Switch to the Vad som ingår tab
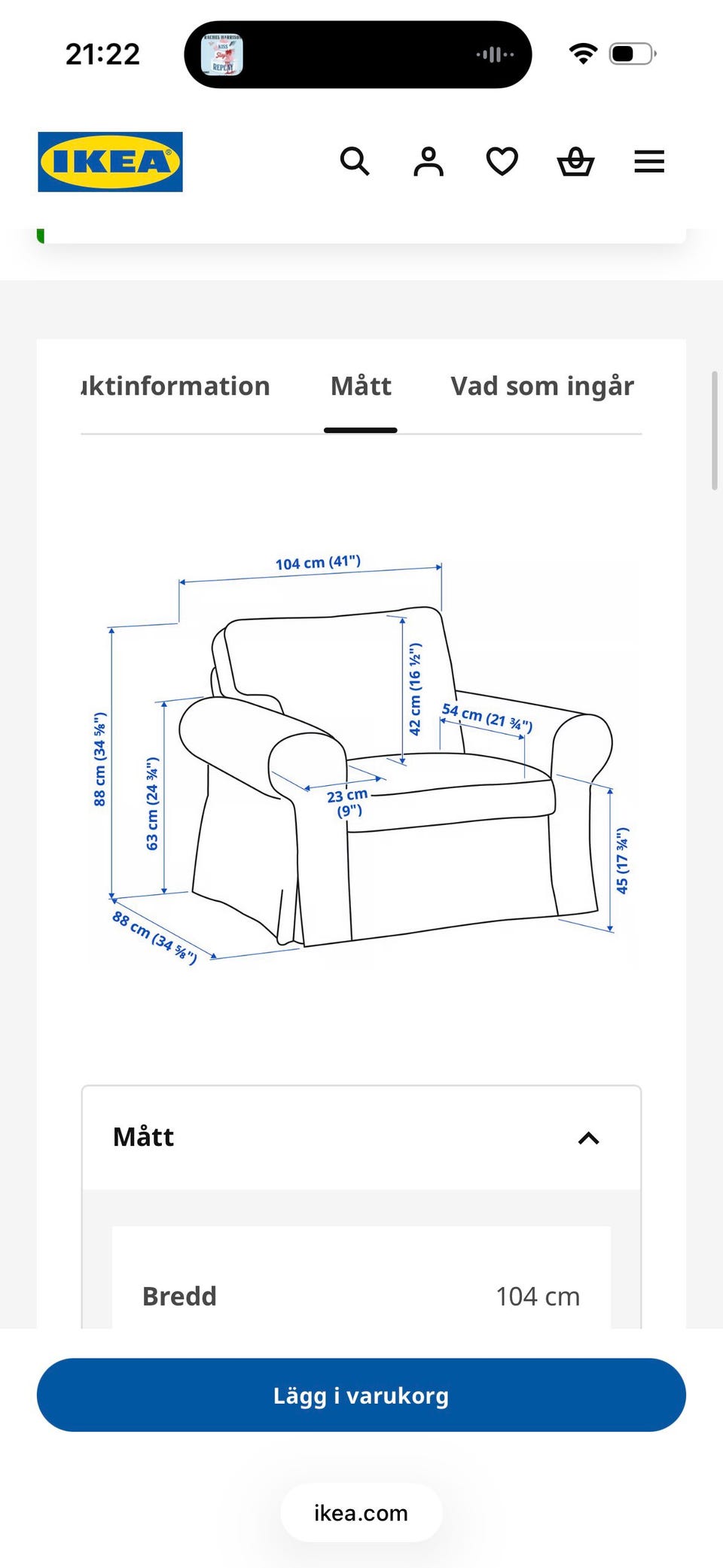 (542, 386)
